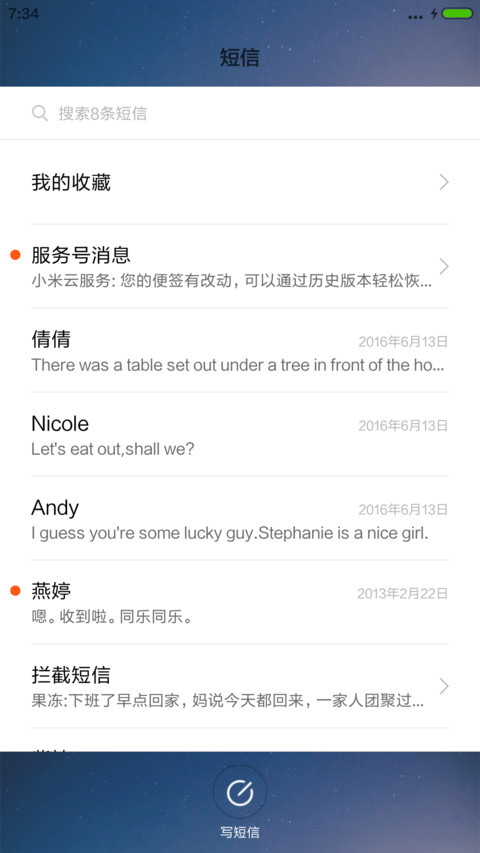Screen dimensions: 480x853
Task: Compose a new message with 写短信
Action: (240, 802)
